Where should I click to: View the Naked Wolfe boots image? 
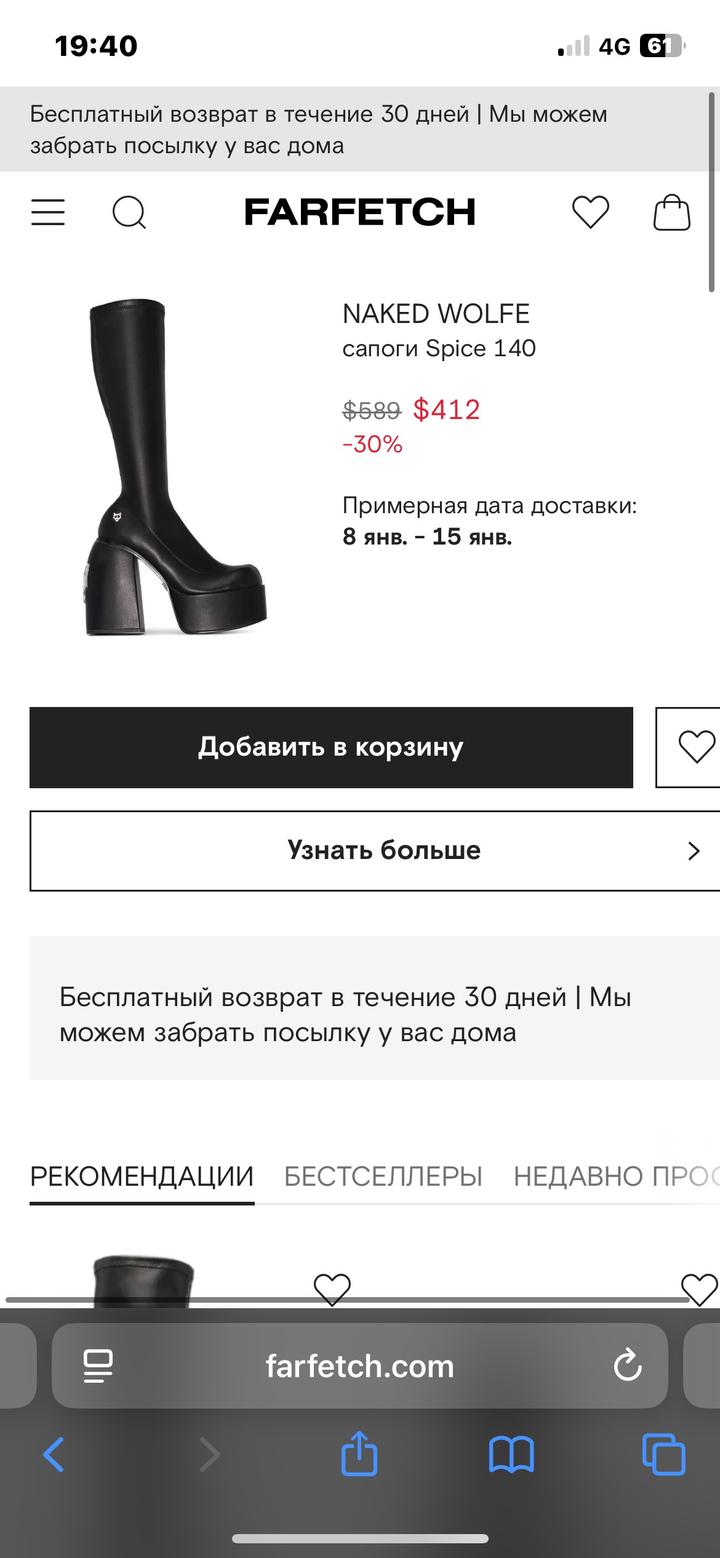tap(176, 468)
